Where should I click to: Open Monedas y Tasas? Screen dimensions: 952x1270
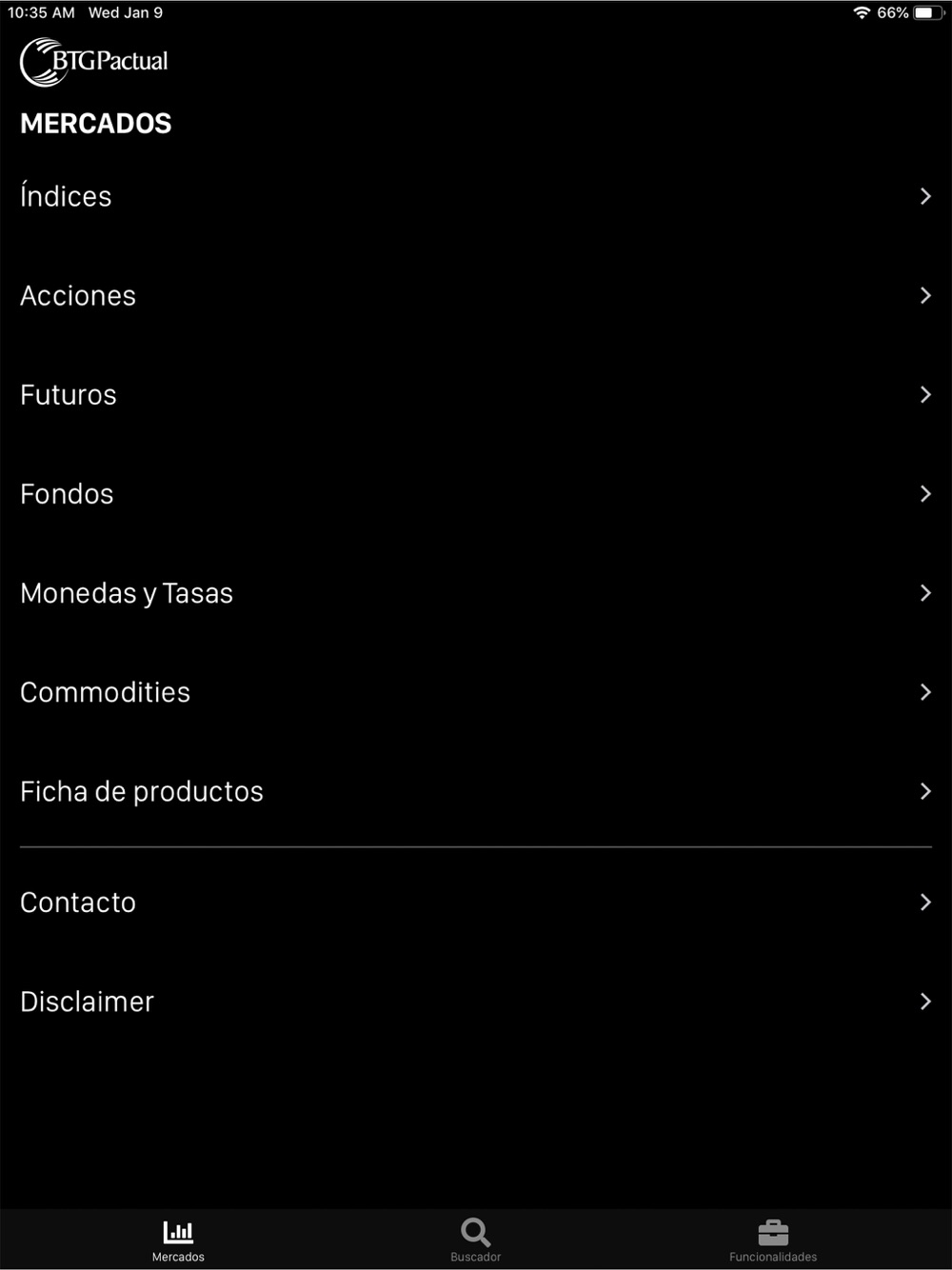(x=475, y=593)
